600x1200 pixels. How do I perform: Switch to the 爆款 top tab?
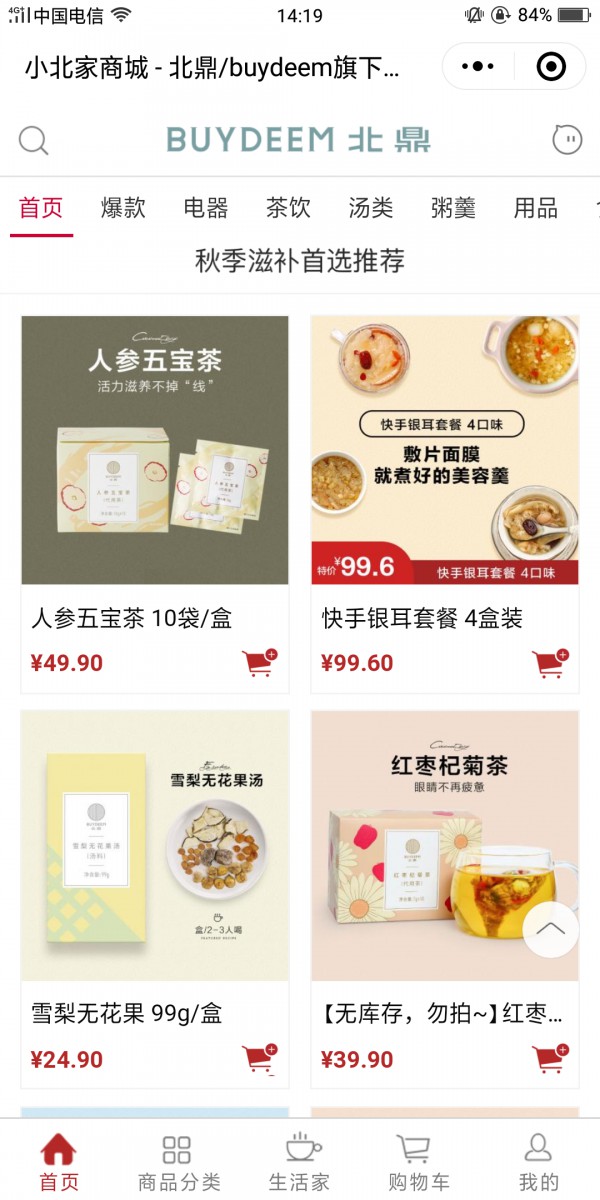click(x=123, y=208)
